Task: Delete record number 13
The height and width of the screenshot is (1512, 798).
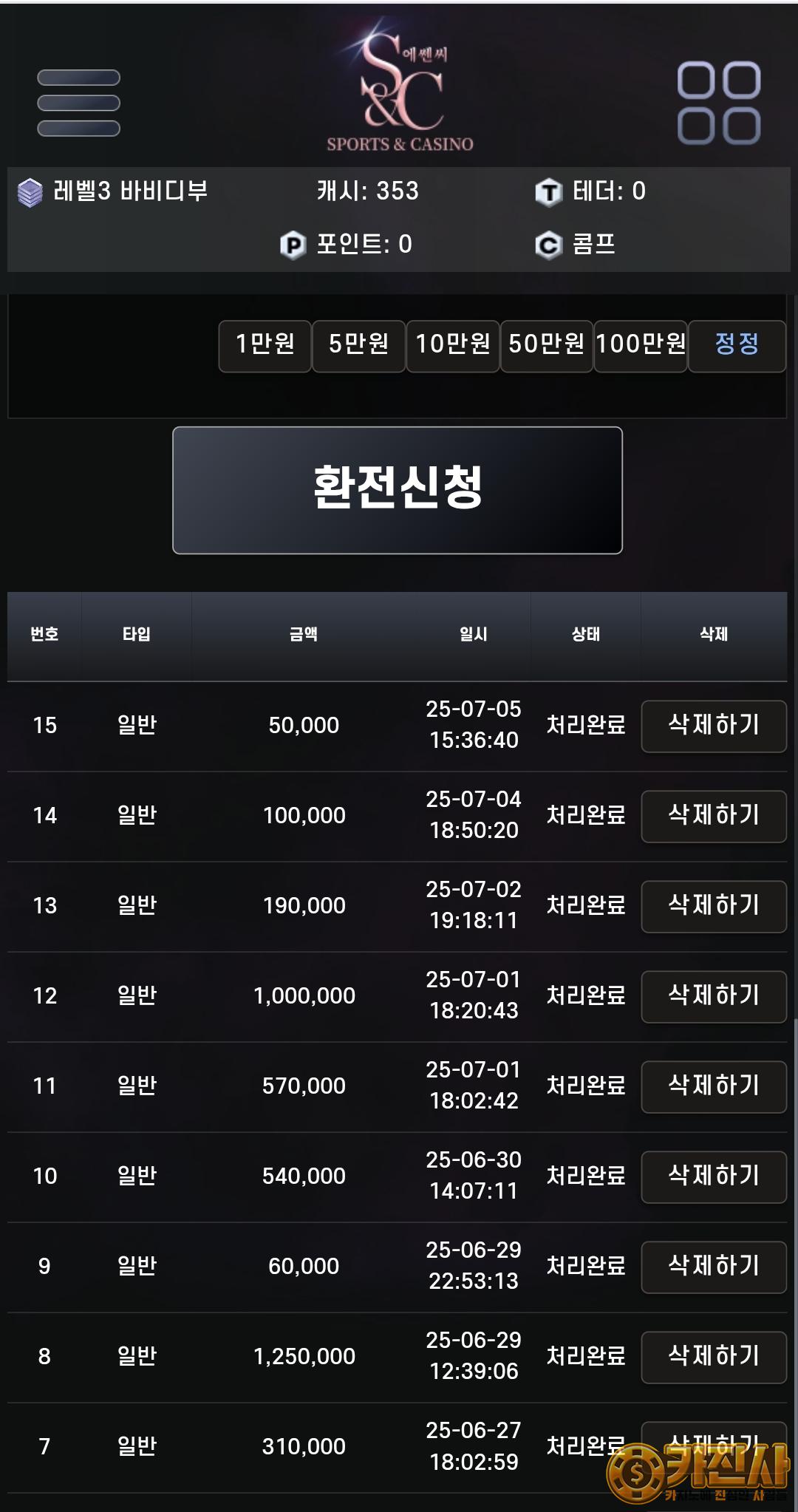Action: pyautogui.click(x=714, y=906)
